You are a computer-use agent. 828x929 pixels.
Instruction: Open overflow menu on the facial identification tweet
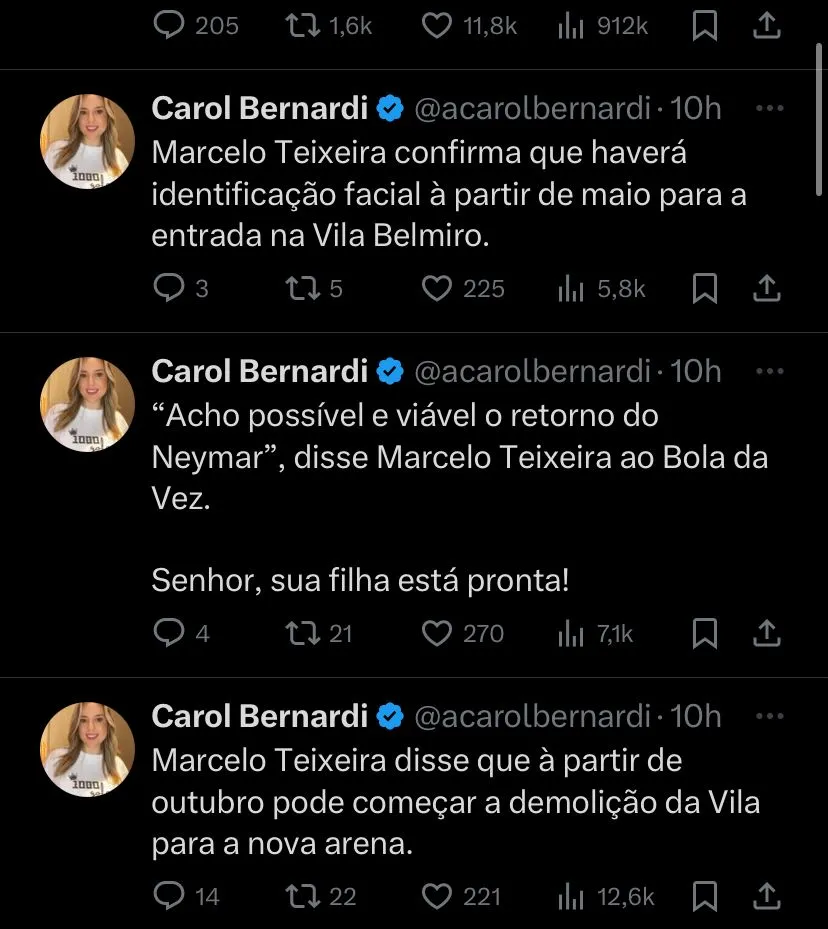pyautogui.click(x=769, y=108)
